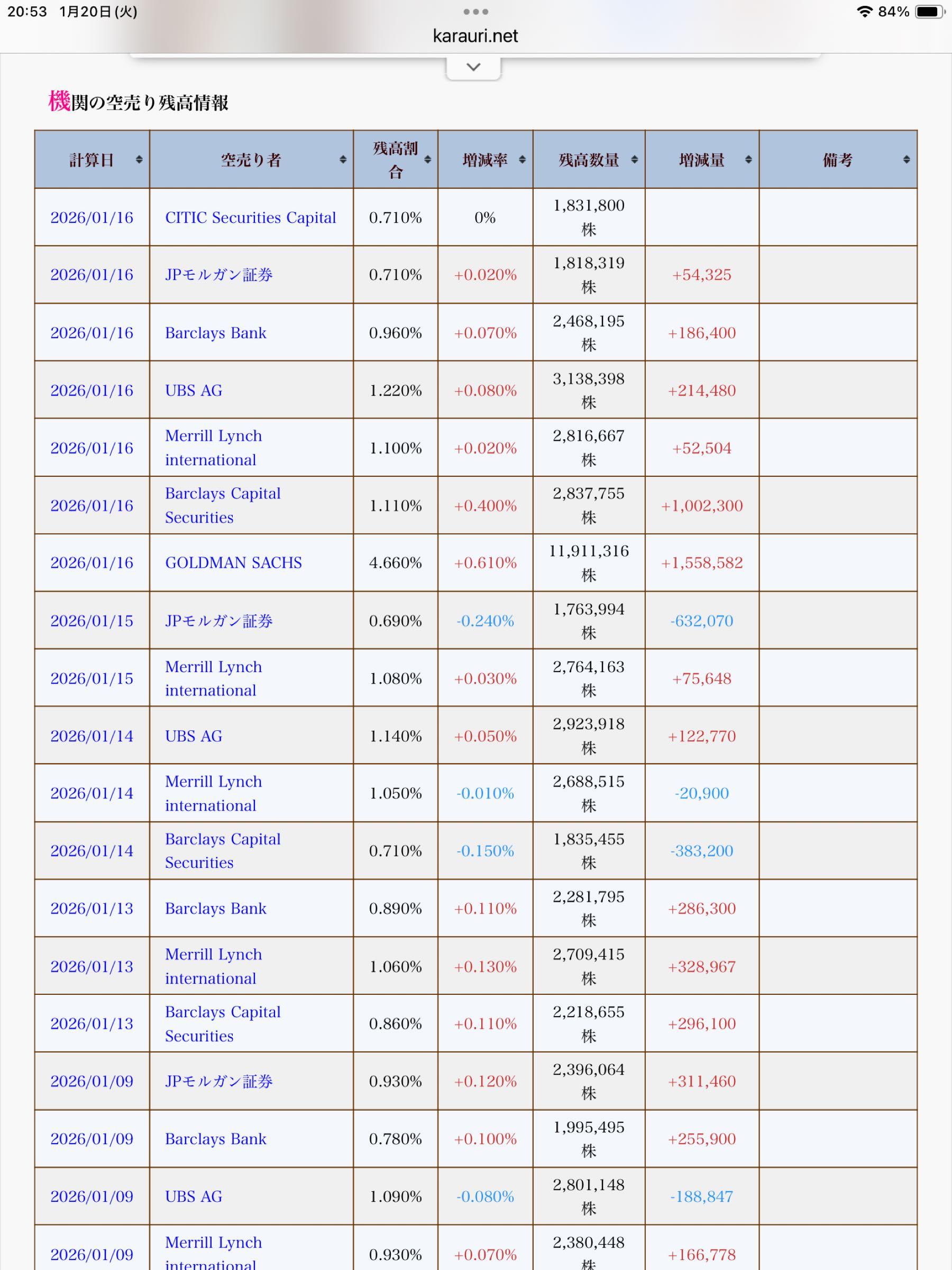Sort table by 増減率 column
This screenshot has width=952, height=1270.
[x=486, y=160]
